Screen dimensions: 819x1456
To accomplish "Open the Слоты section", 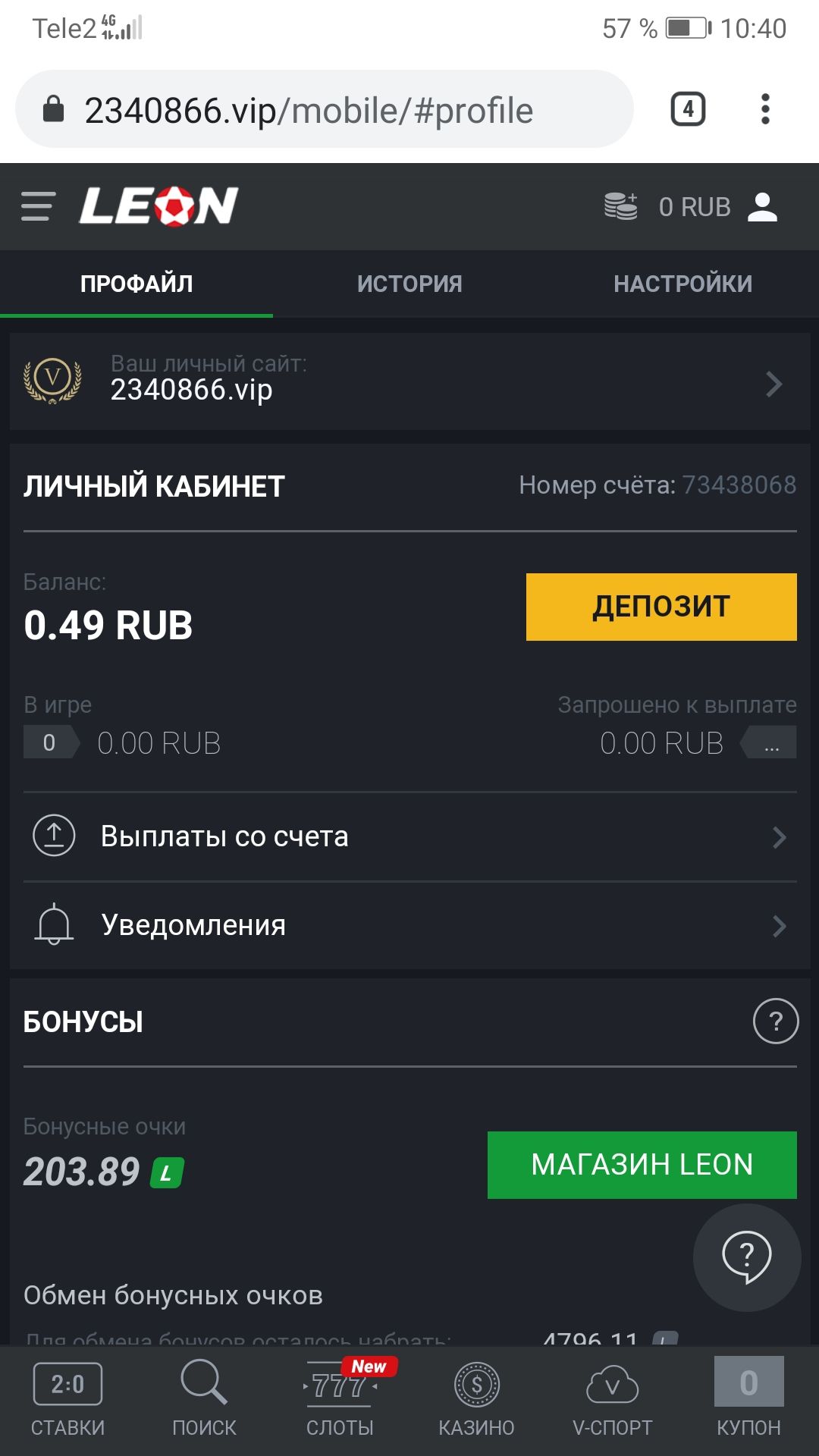I will coord(340,1400).
